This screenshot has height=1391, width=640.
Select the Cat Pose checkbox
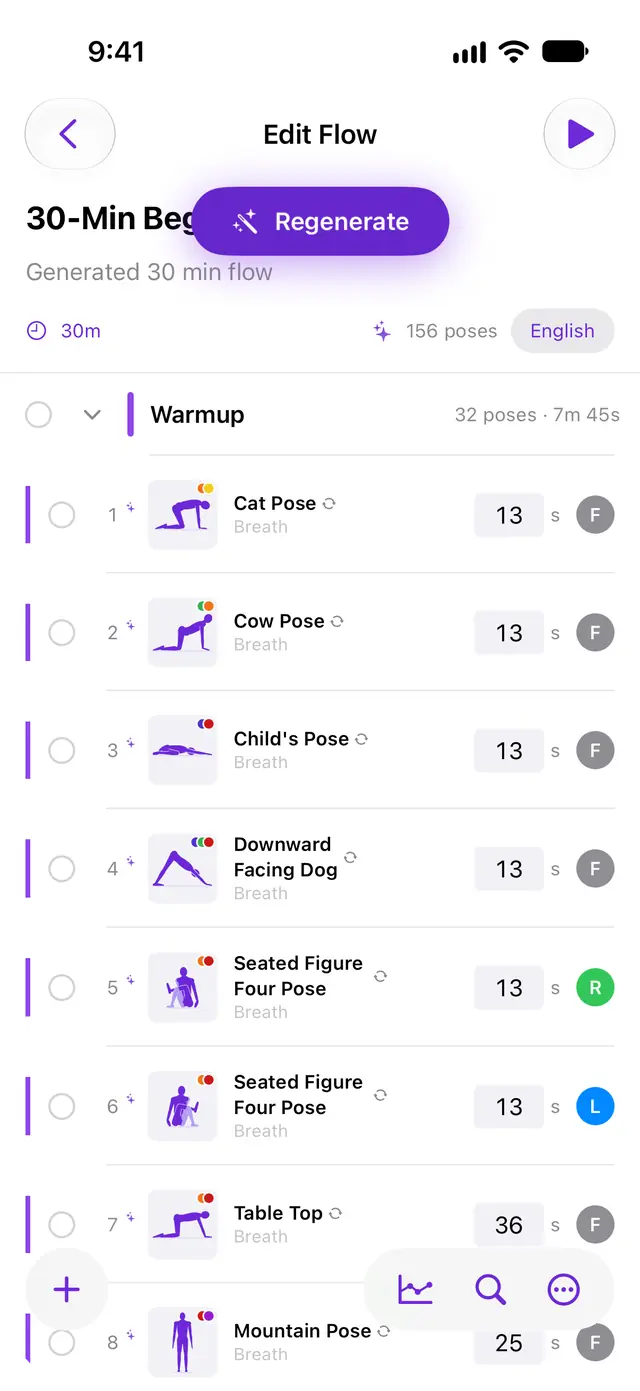[x=62, y=515]
